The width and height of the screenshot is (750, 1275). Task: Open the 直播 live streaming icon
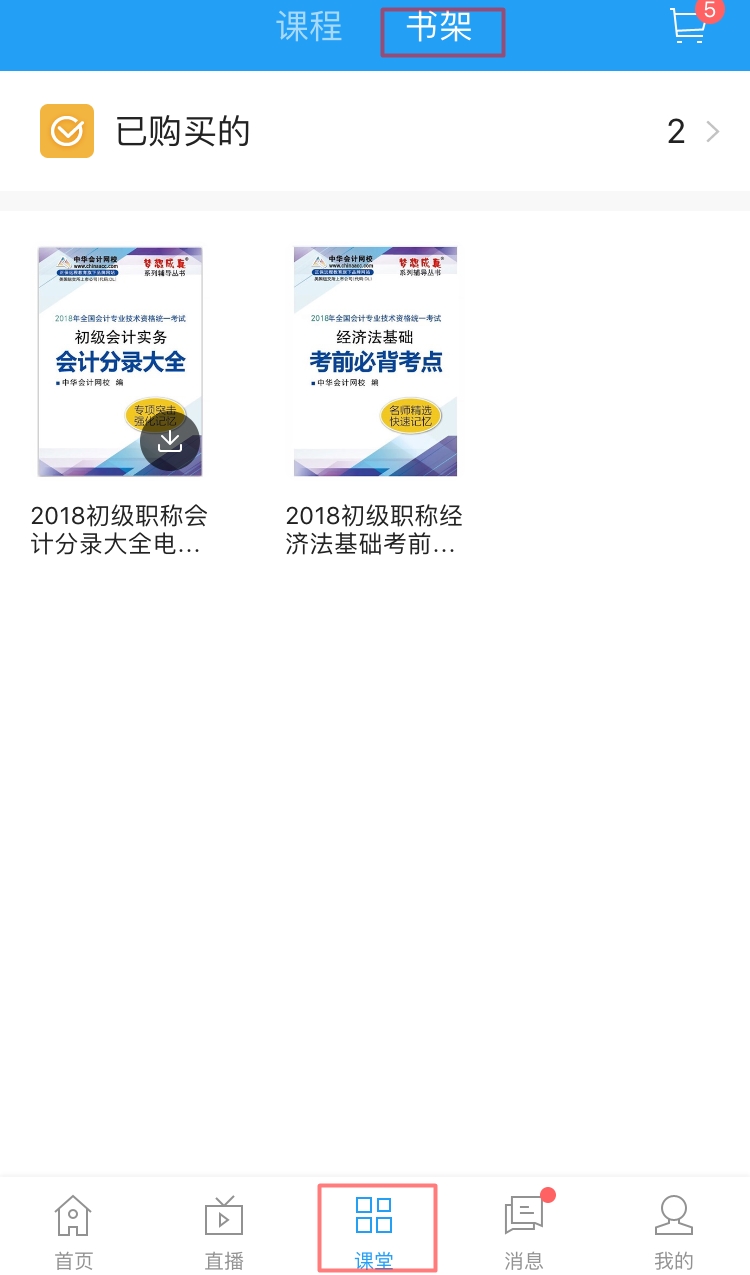(x=223, y=1227)
